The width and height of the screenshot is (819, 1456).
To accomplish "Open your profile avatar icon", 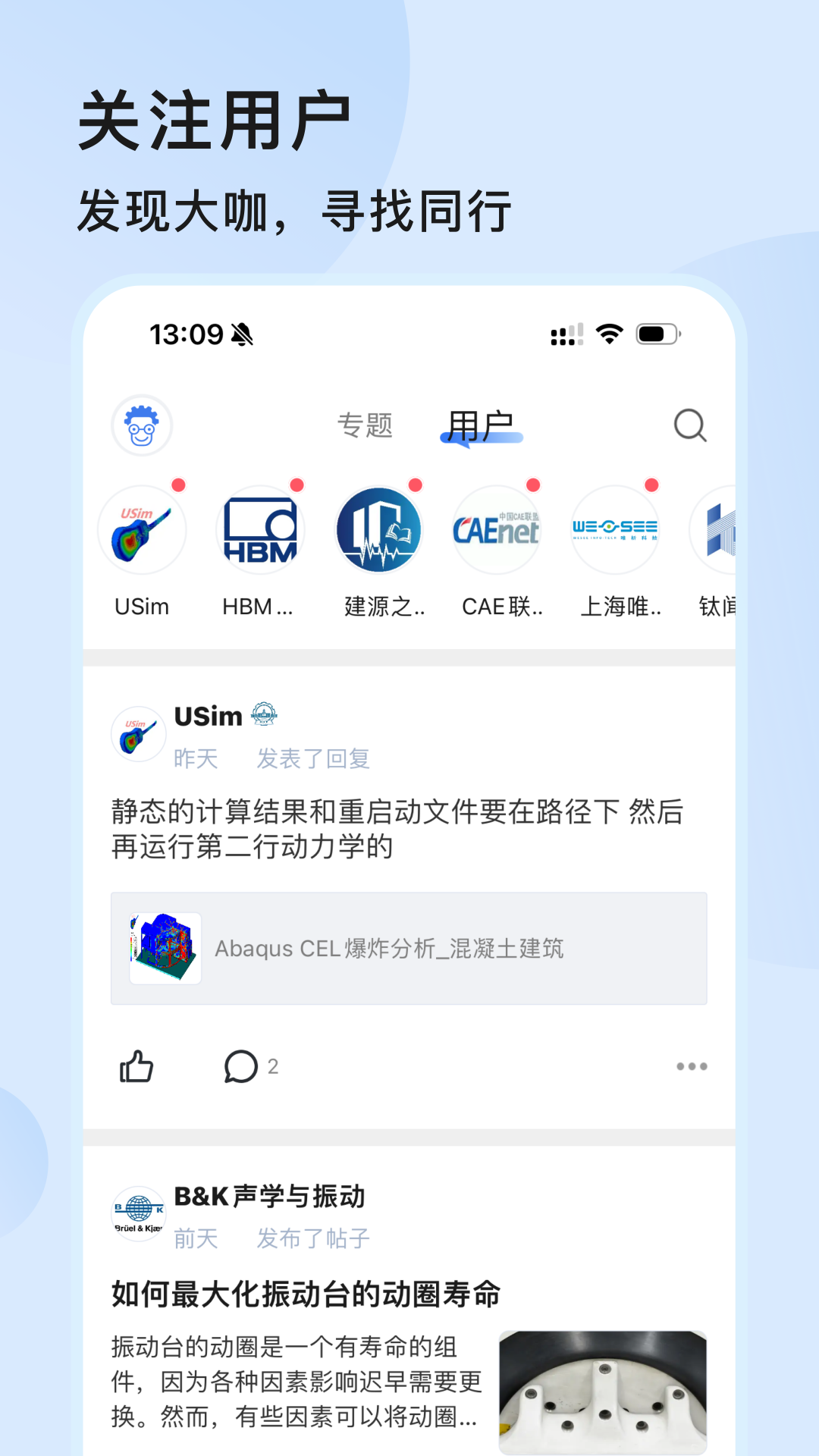I will 140,427.
